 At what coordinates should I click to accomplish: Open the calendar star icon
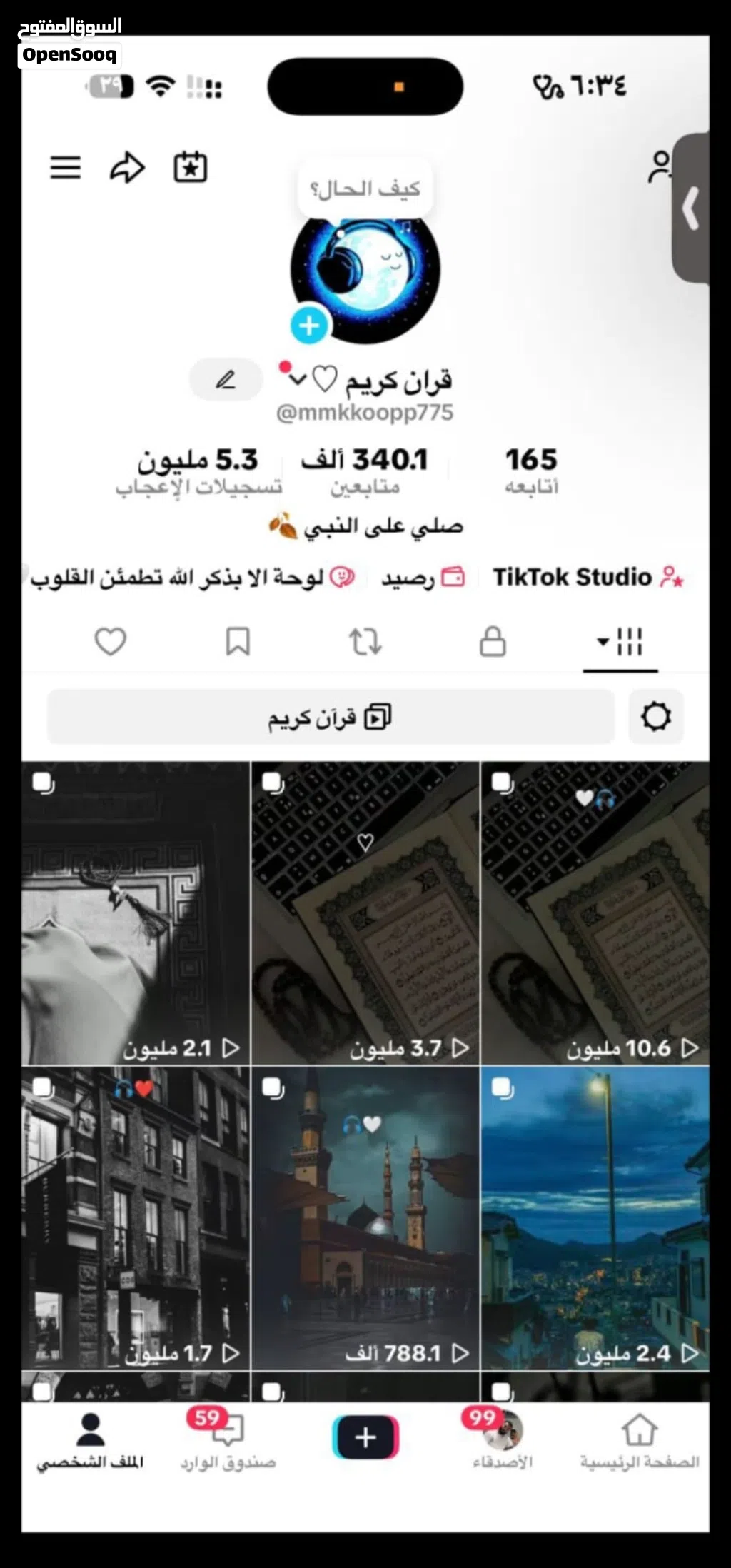(191, 168)
